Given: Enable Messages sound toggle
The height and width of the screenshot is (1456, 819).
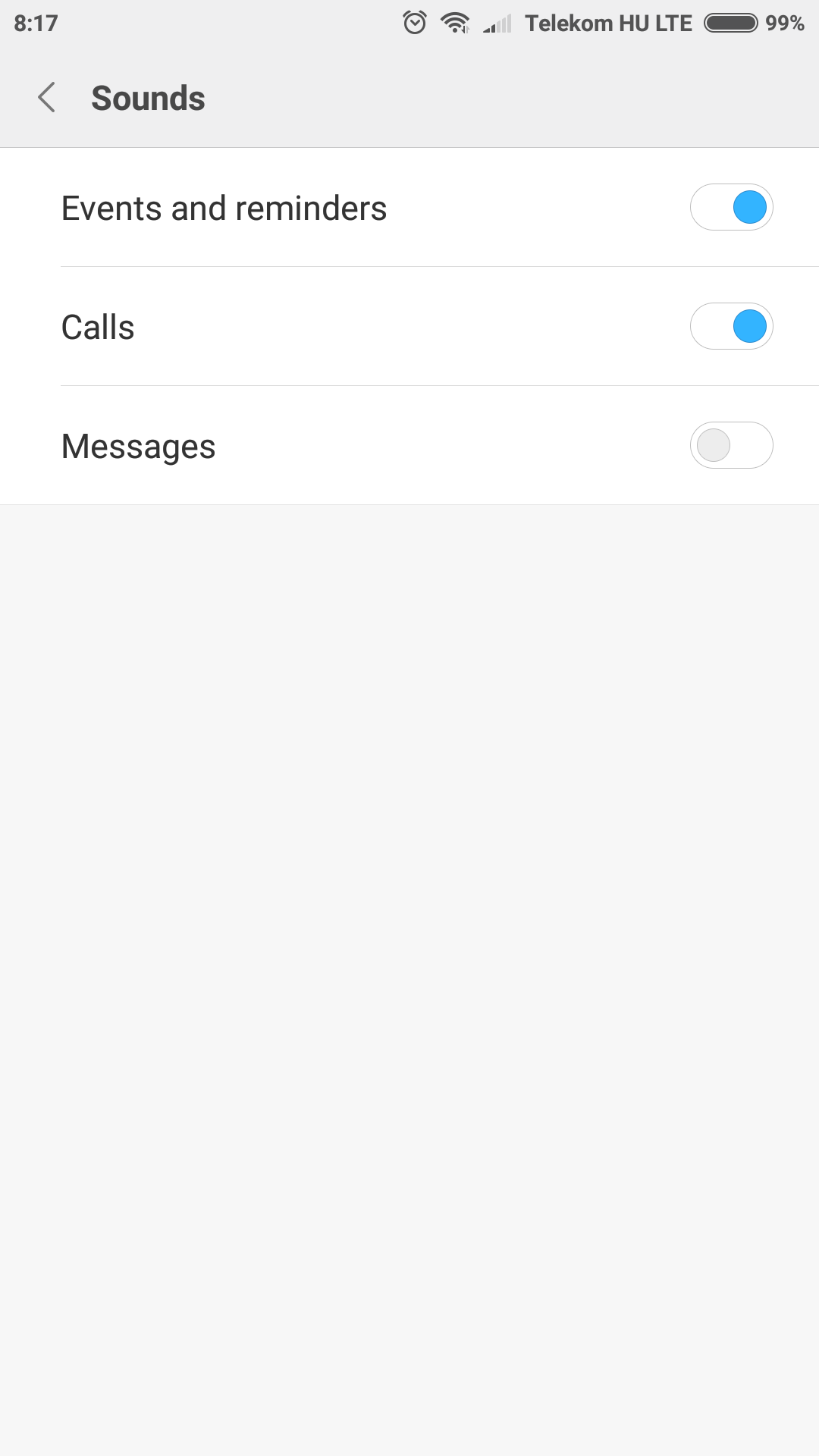Looking at the screenshot, I should click(731, 445).
